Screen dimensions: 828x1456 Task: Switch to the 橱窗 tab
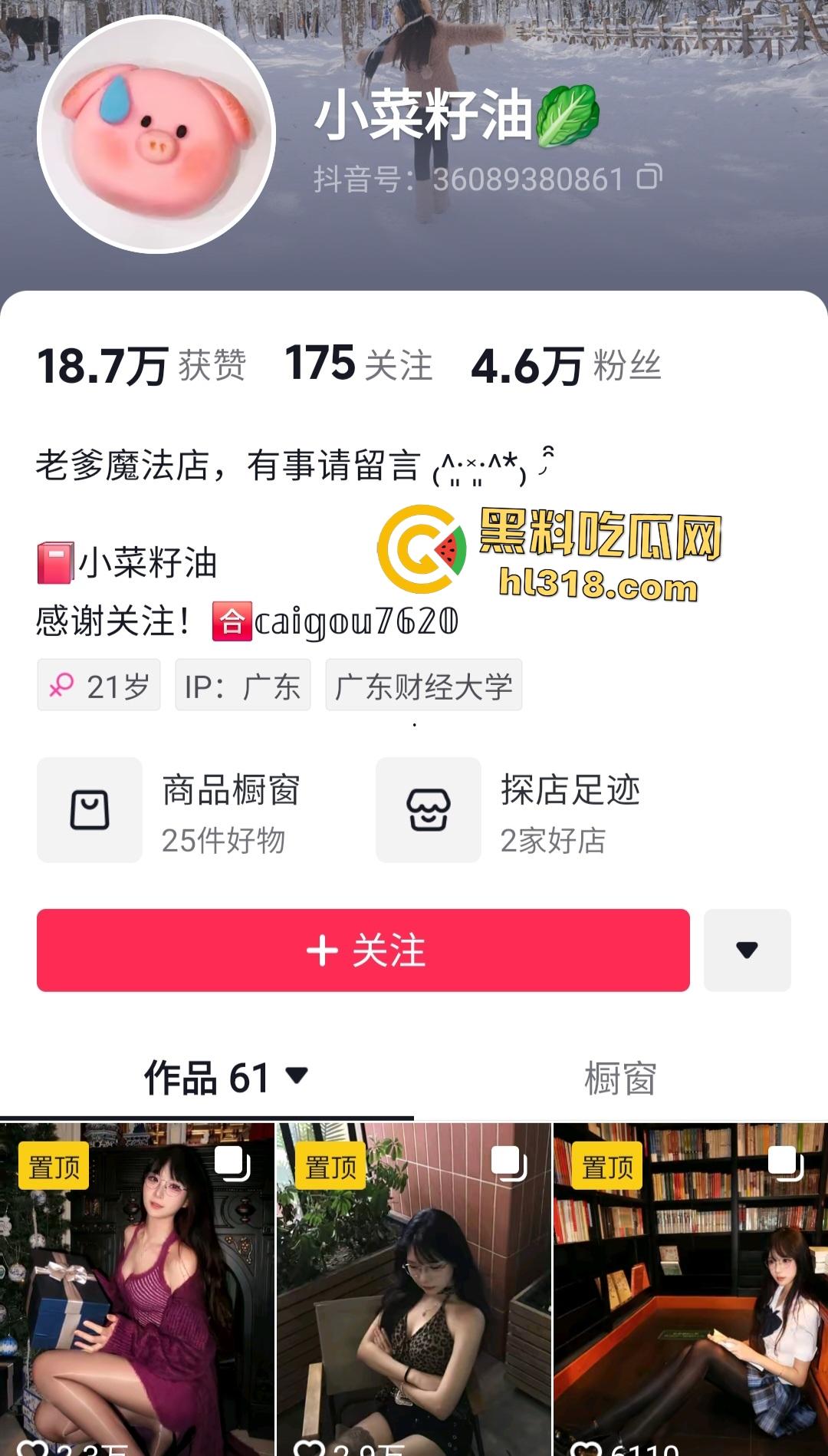pyautogui.click(x=620, y=1078)
